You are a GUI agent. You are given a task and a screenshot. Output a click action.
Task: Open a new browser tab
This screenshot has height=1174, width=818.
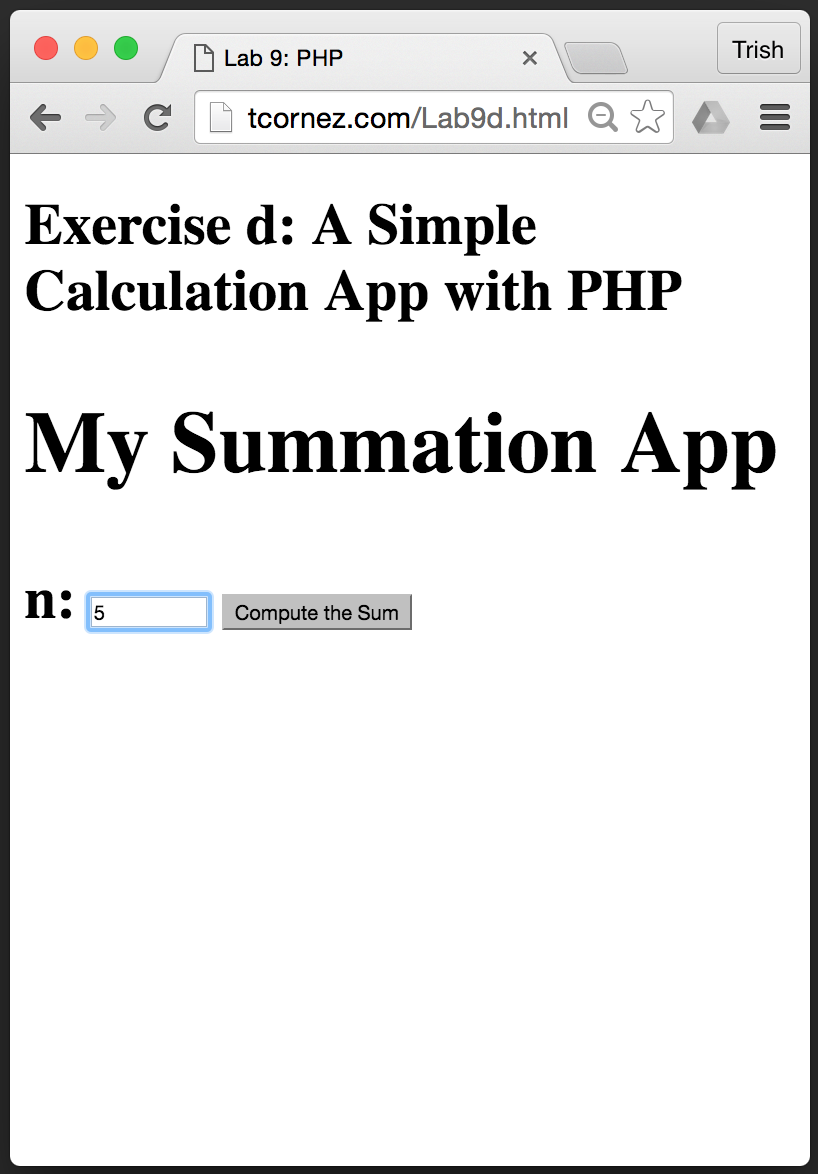click(x=596, y=59)
